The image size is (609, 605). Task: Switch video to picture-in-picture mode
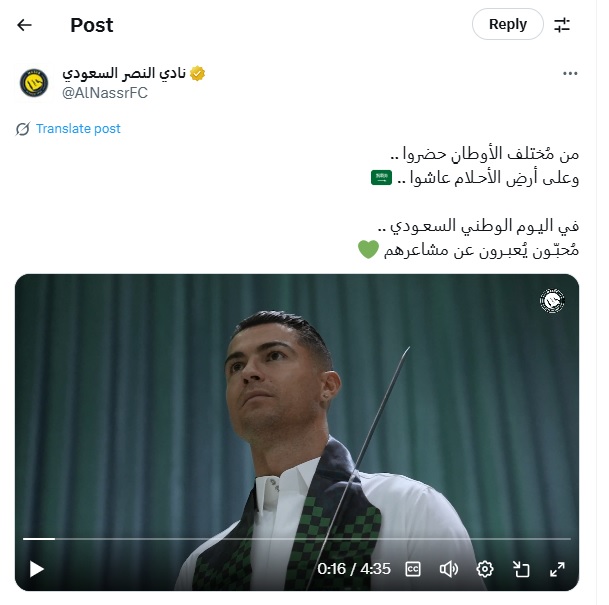(x=521, y=569)
